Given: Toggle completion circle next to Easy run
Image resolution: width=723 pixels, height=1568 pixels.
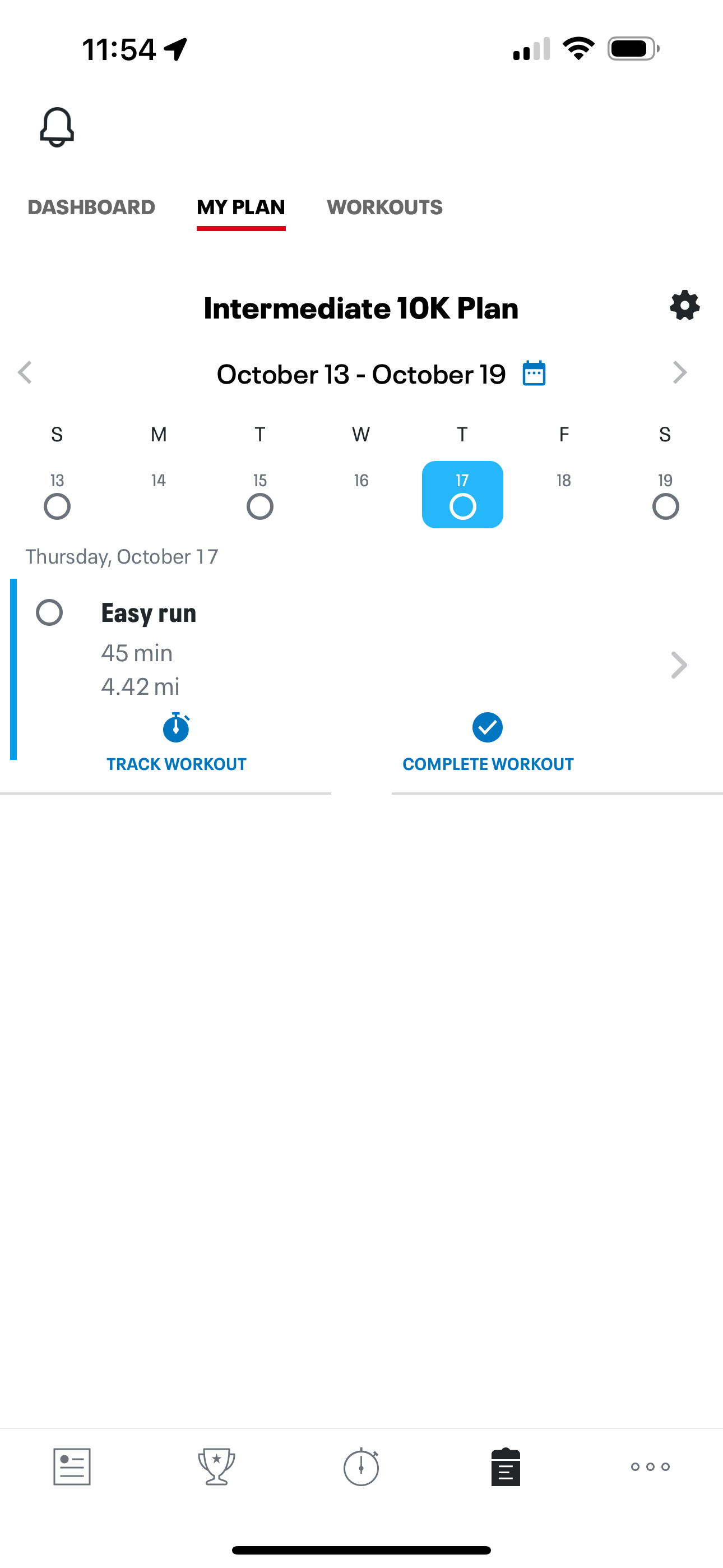Looking at the screenshot, I should point(50,613).
